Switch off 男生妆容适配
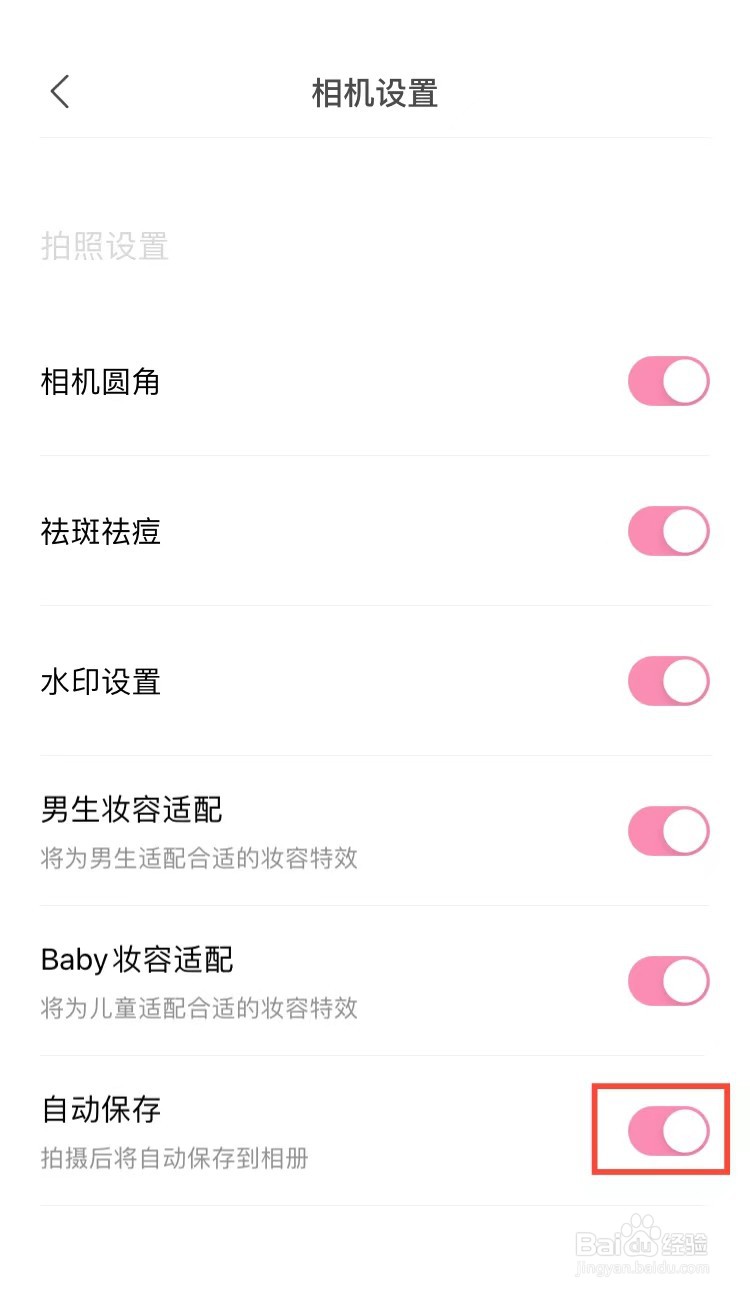This screenshot has height=1294, width=750. tap(668, 831)
